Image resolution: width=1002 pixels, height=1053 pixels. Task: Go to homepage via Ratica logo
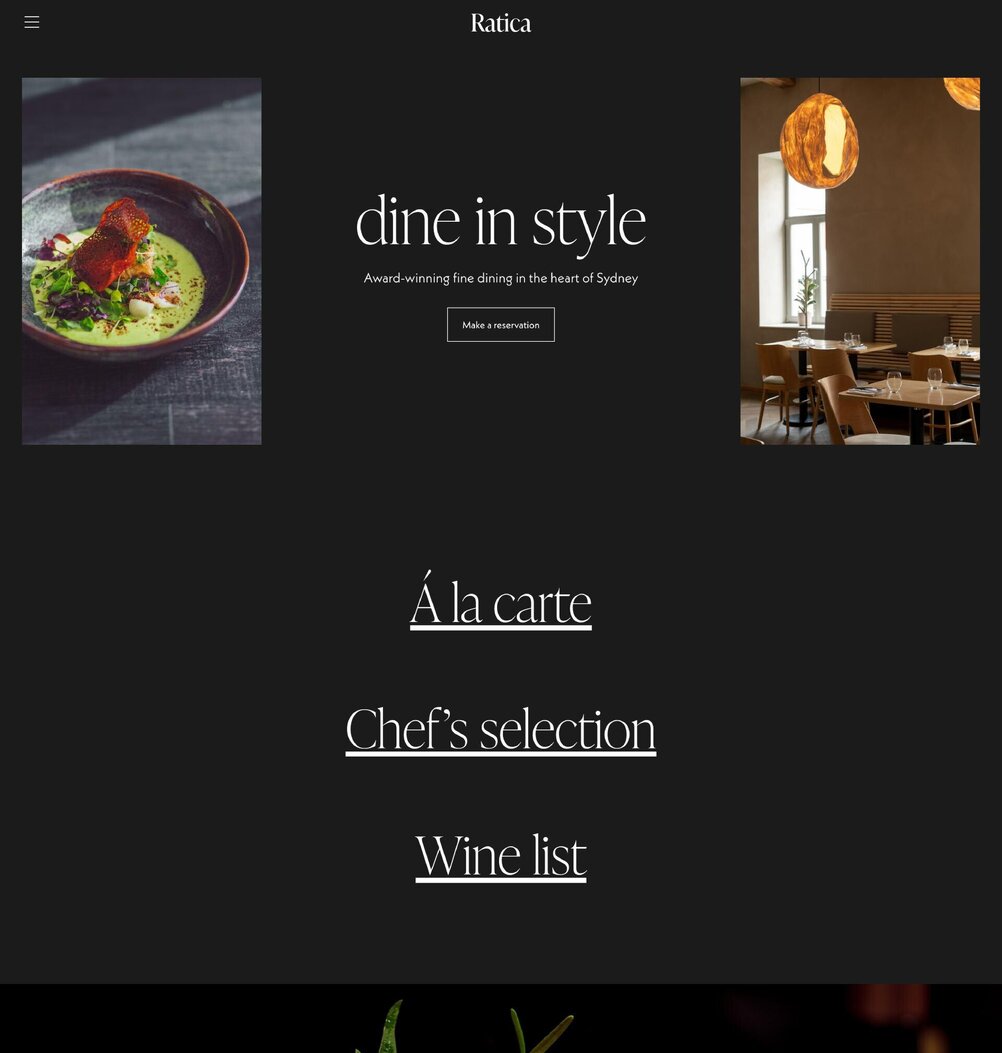click(x=500, y=23)
